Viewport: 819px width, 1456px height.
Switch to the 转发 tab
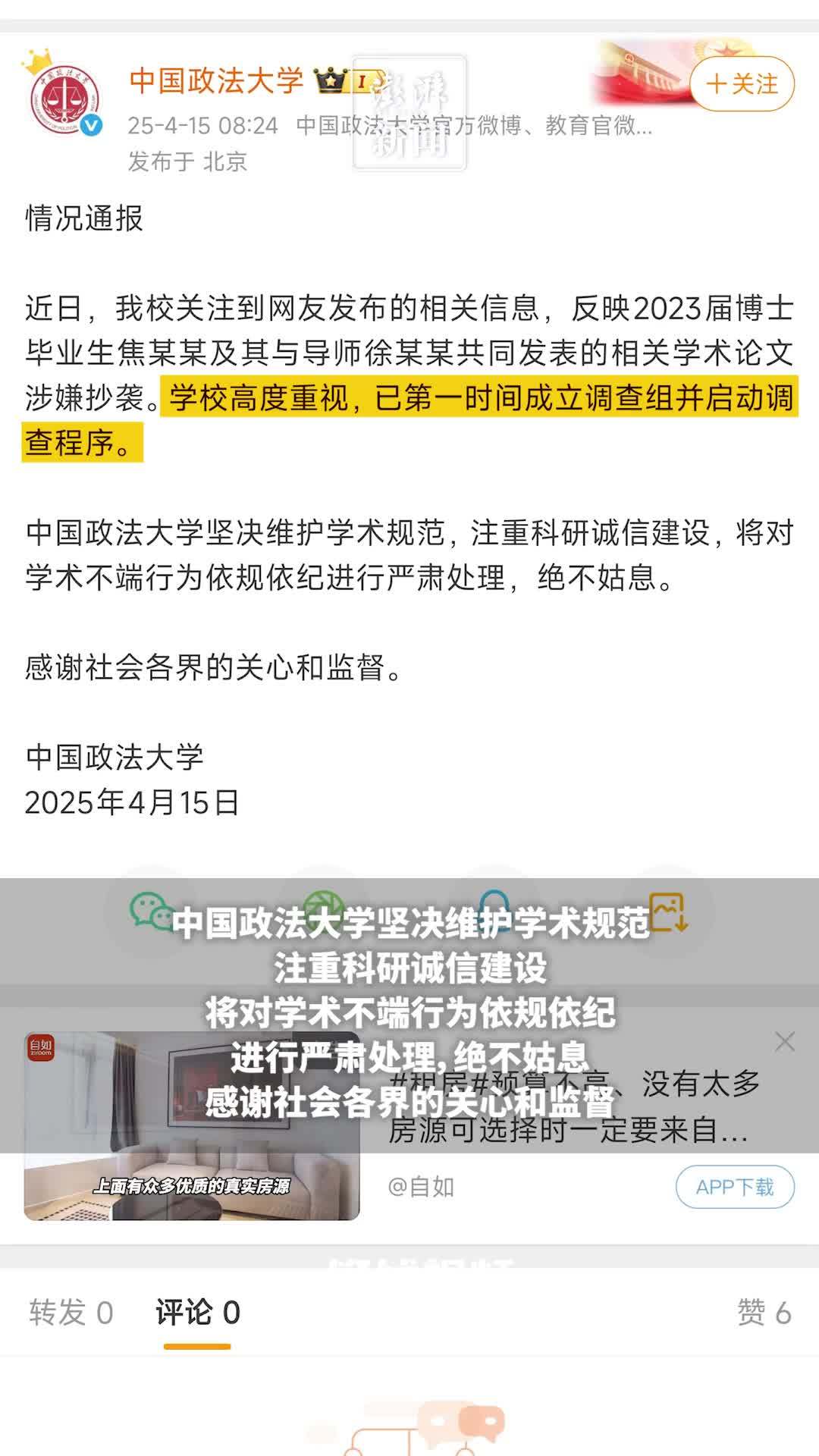pyautogui.click(x=71, y=1312)
